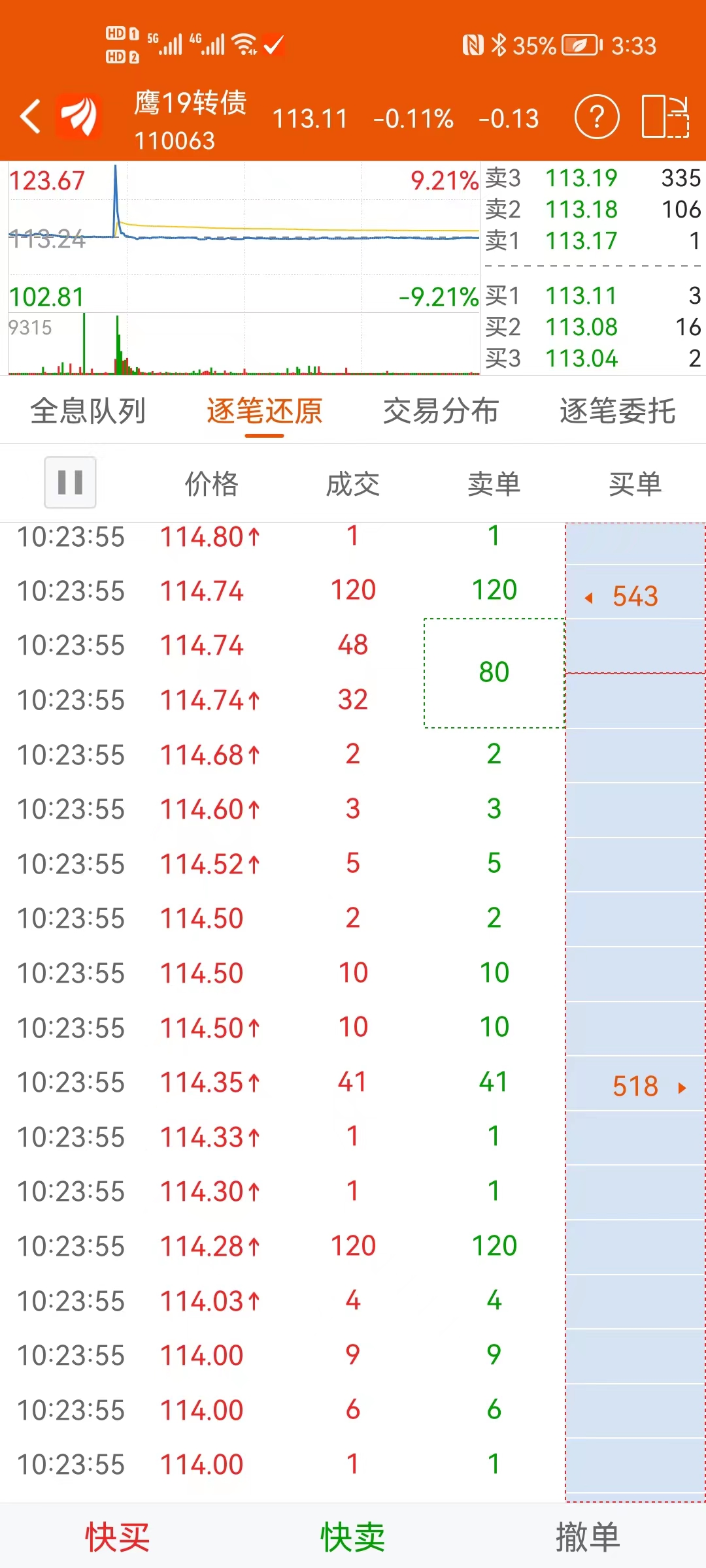Tap the 543 buy order marker
The height and width of the screenshot is (1568, 706).
point(635,596)
